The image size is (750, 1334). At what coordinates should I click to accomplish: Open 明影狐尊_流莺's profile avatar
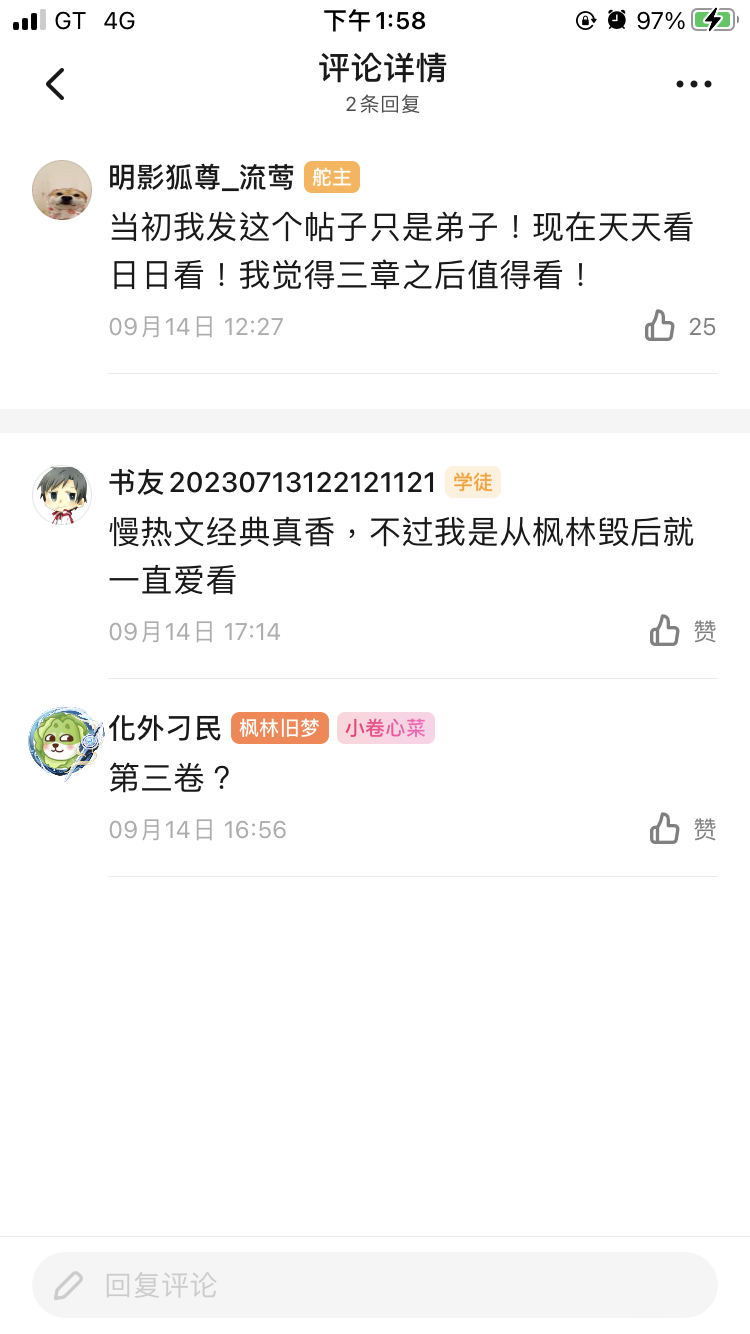[x=62, y=190]
